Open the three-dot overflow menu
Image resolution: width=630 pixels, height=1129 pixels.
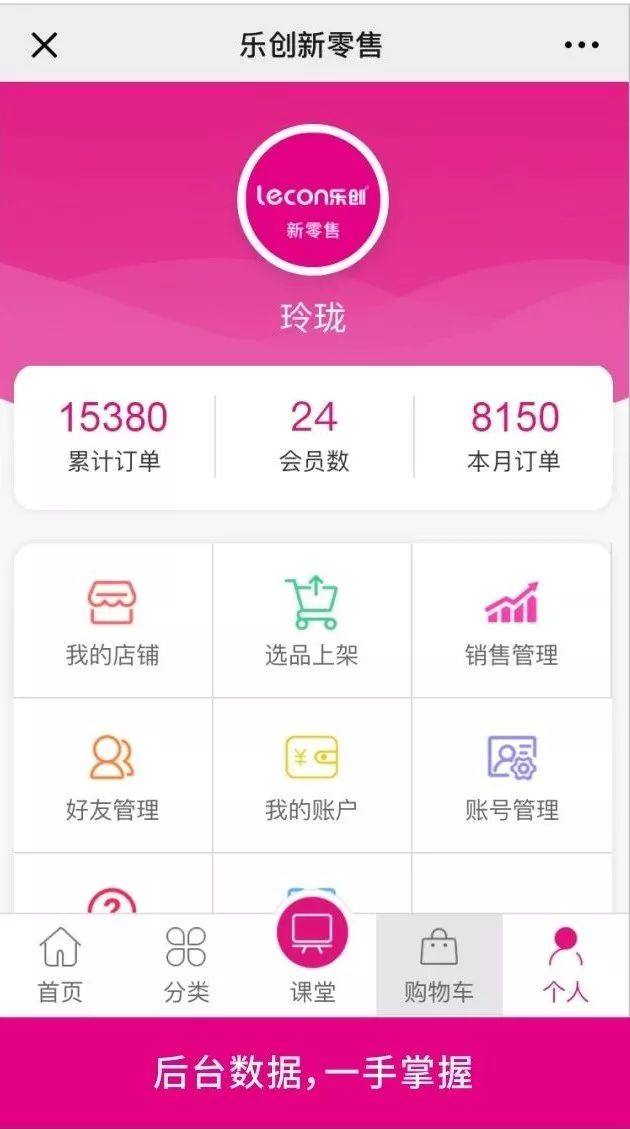point(581,45)
